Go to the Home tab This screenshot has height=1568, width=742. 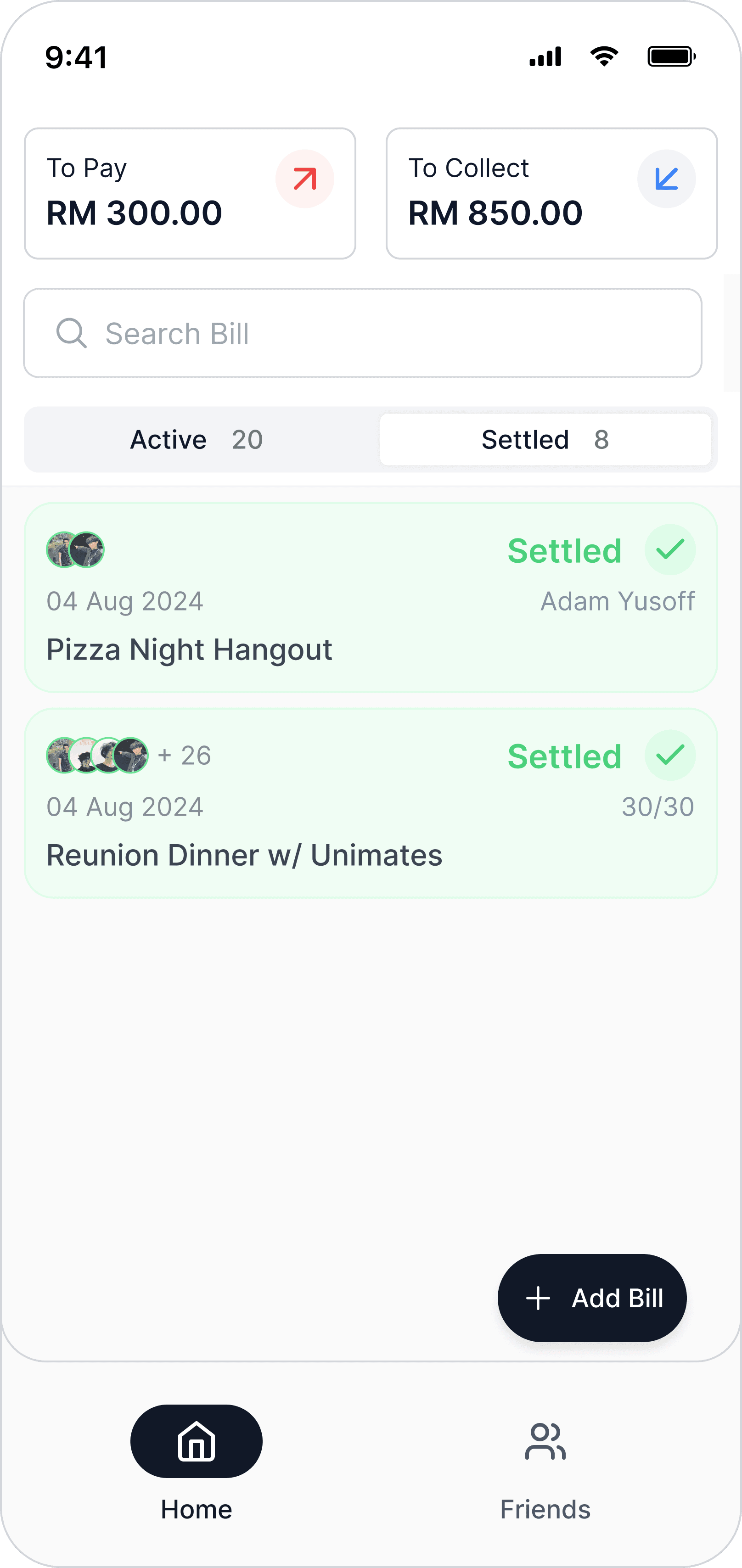click(196, 1461)
